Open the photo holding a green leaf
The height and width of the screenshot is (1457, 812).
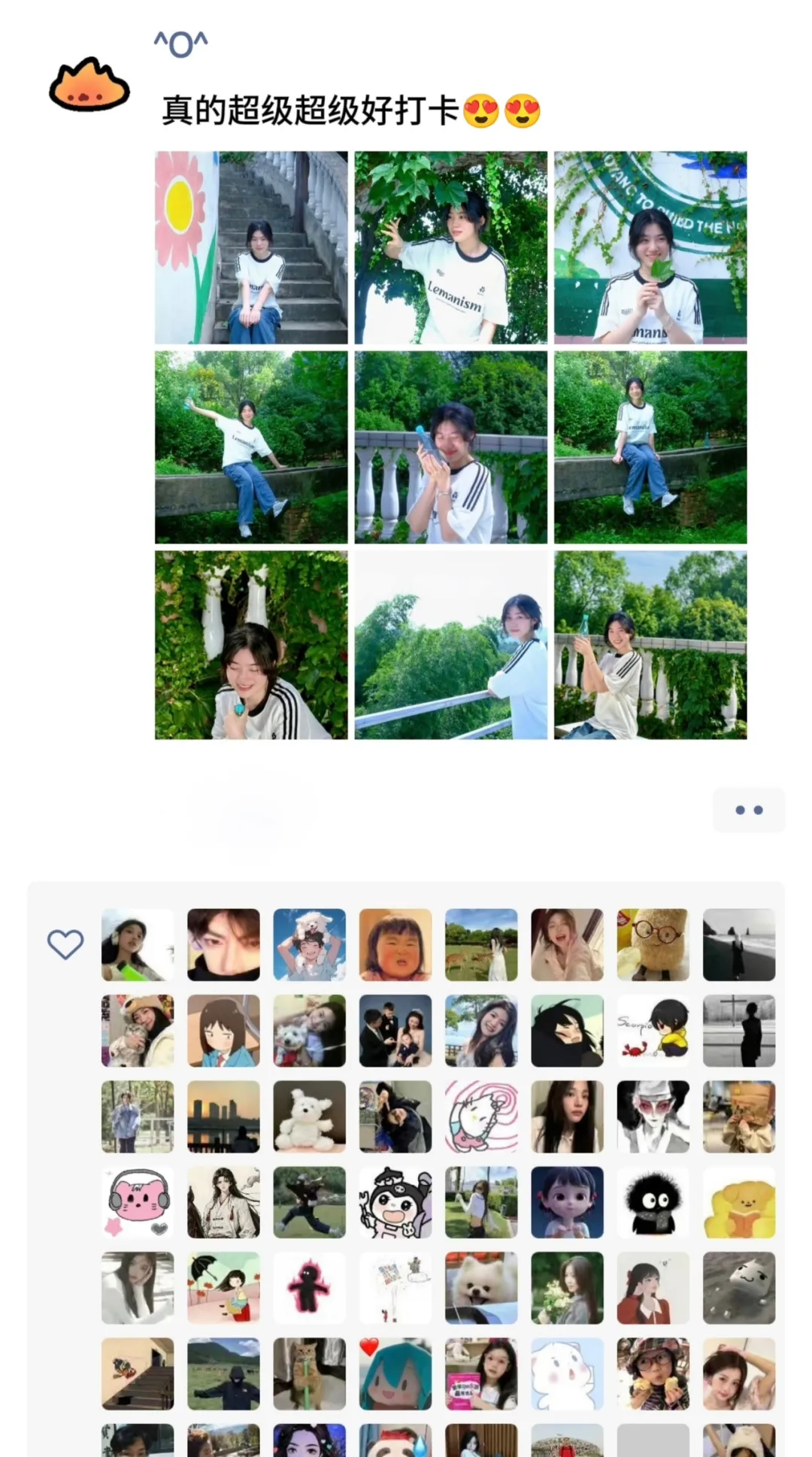pos(650,247)
